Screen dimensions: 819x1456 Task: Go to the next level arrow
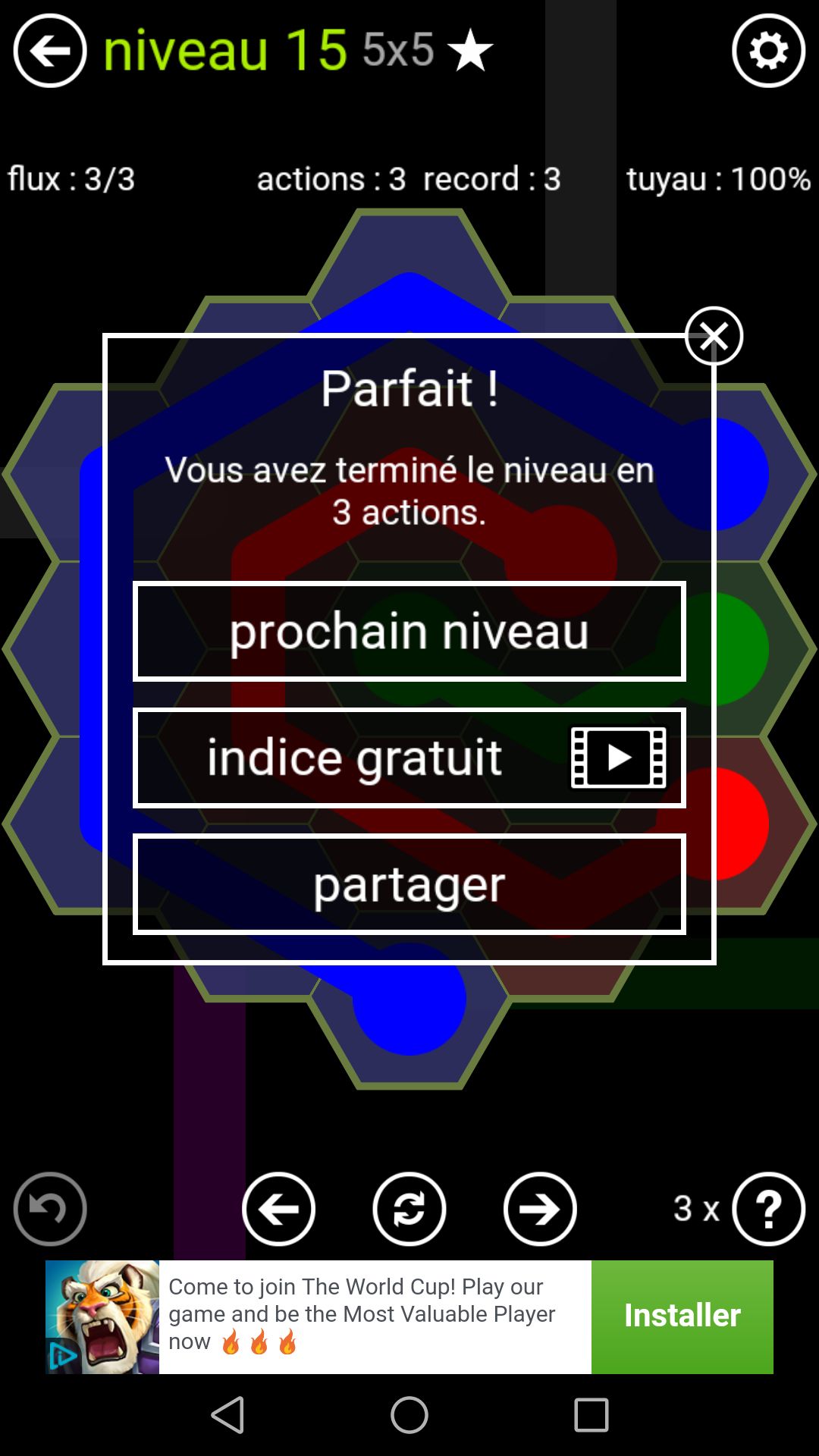540,1209
